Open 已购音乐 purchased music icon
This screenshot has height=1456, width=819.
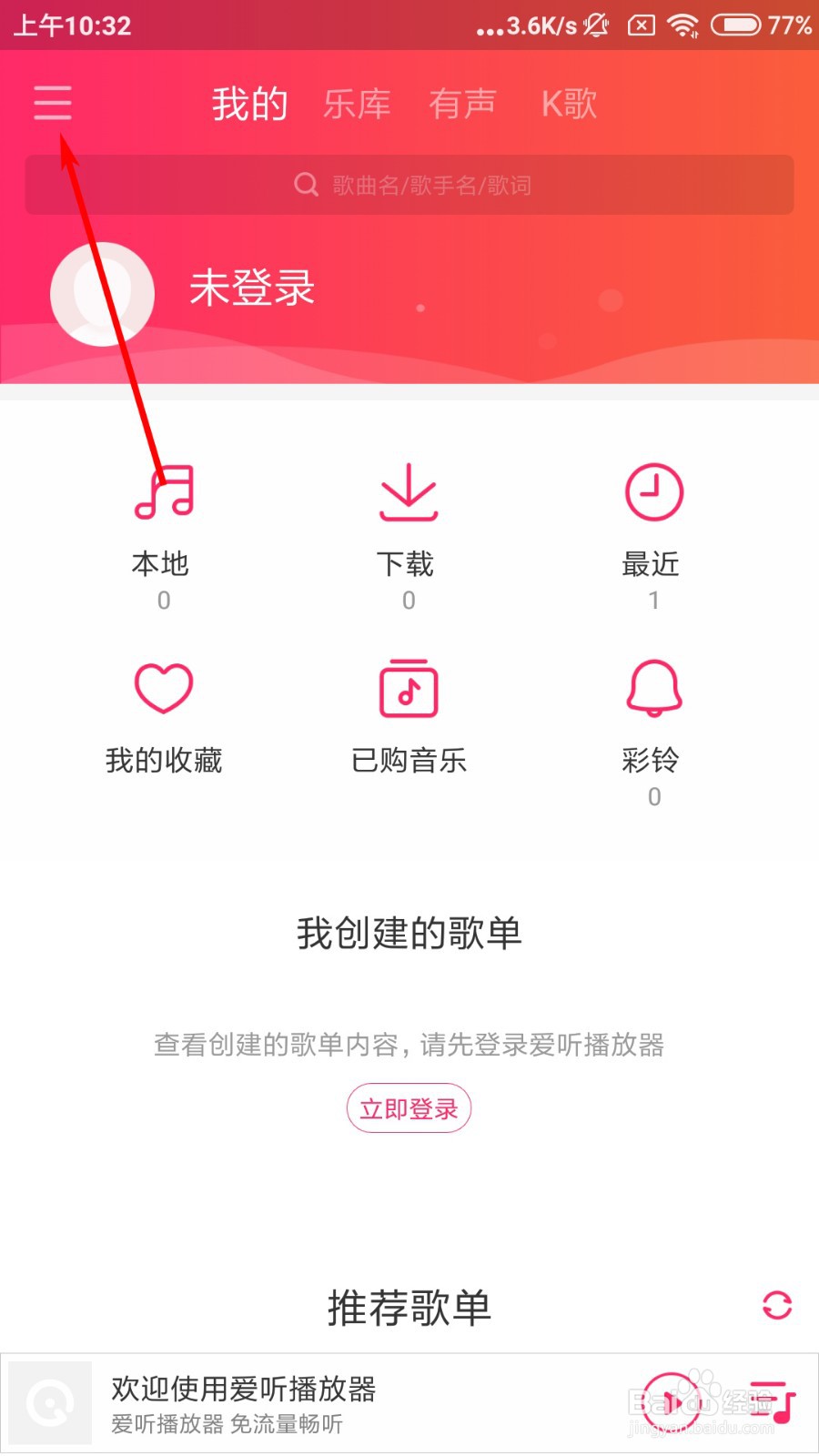409,689
